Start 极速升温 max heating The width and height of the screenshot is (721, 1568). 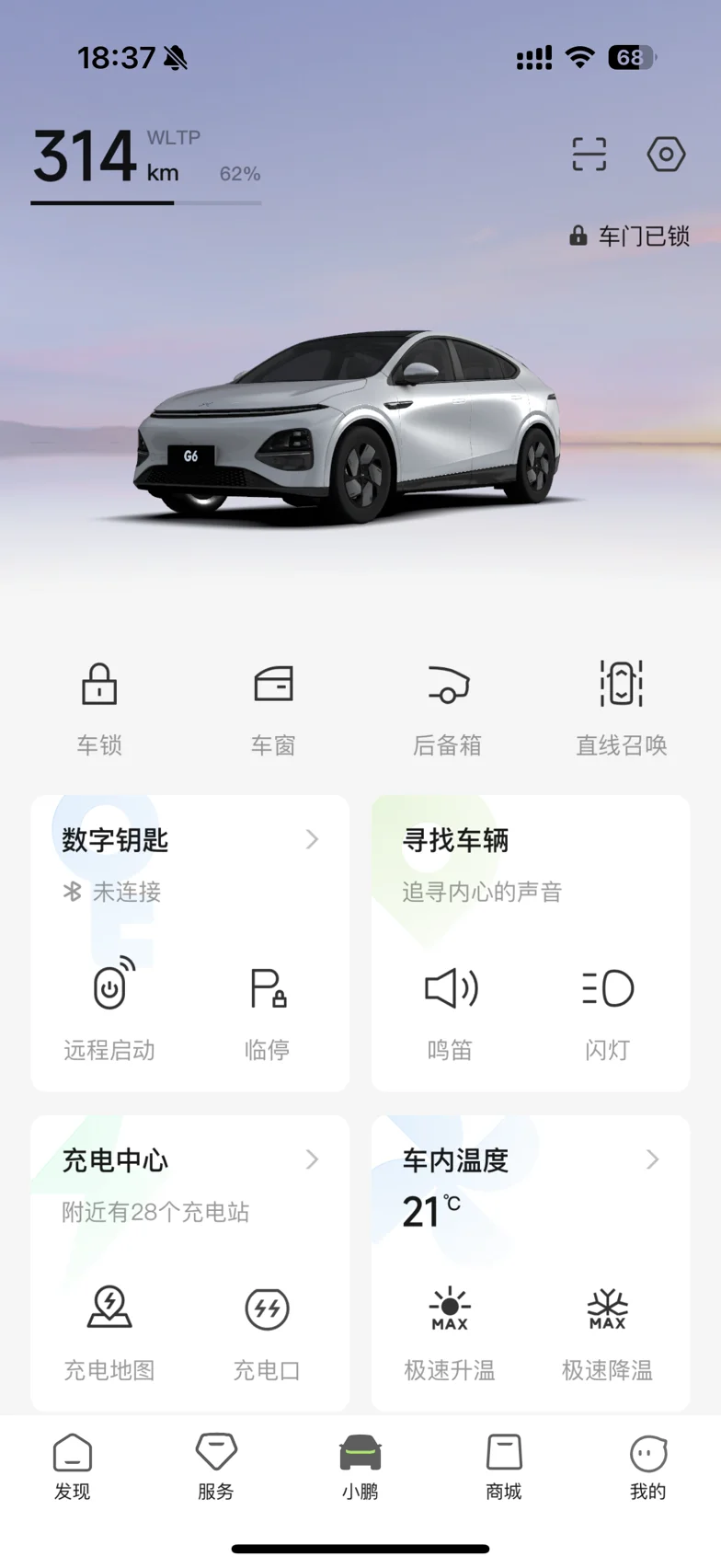(450, 1328)
